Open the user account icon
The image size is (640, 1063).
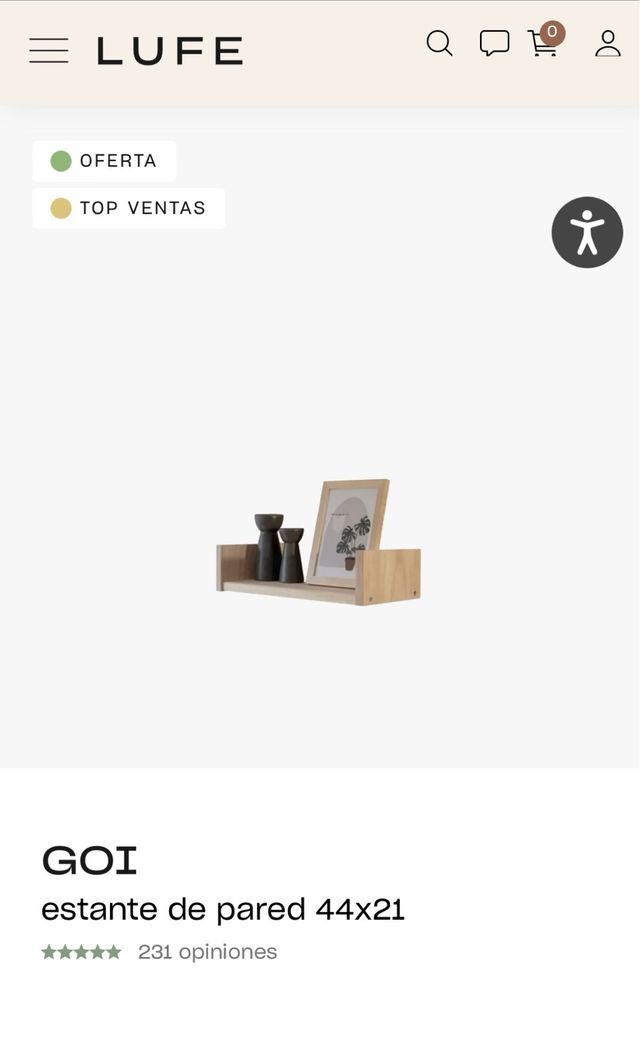point(608,43)
